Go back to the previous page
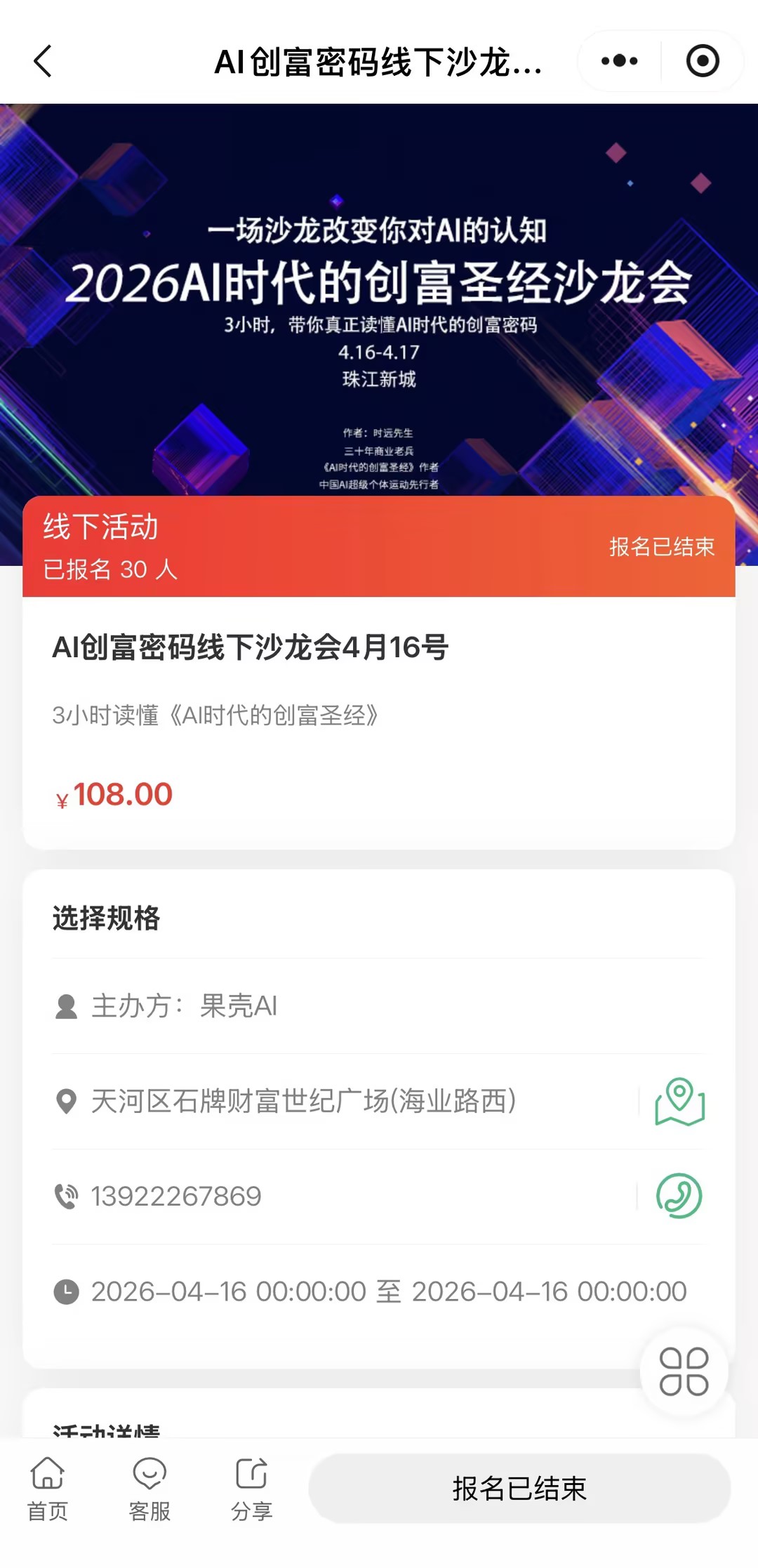Screen dimensions: 758x1568 [x=44, y=61]
